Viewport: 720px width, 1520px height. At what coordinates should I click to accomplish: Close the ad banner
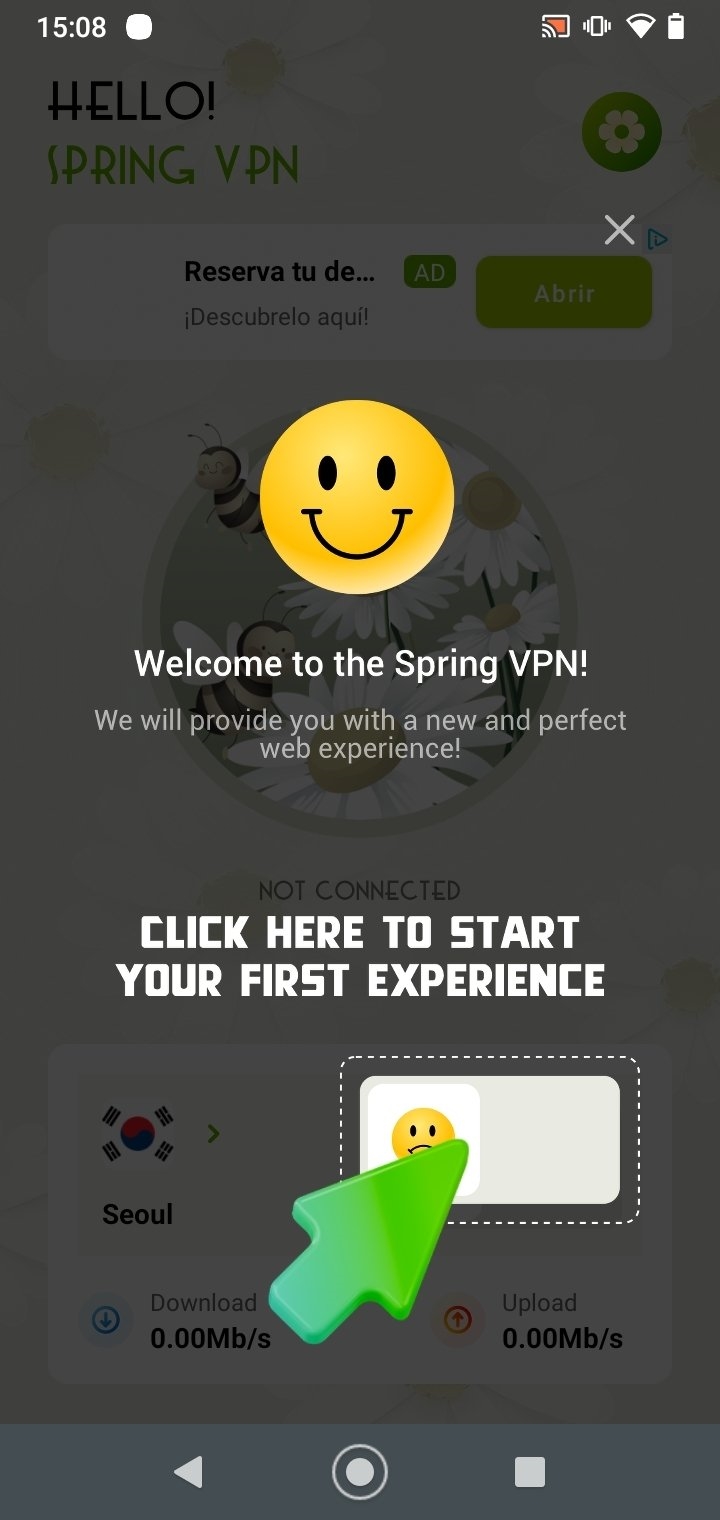pos(620,230)
